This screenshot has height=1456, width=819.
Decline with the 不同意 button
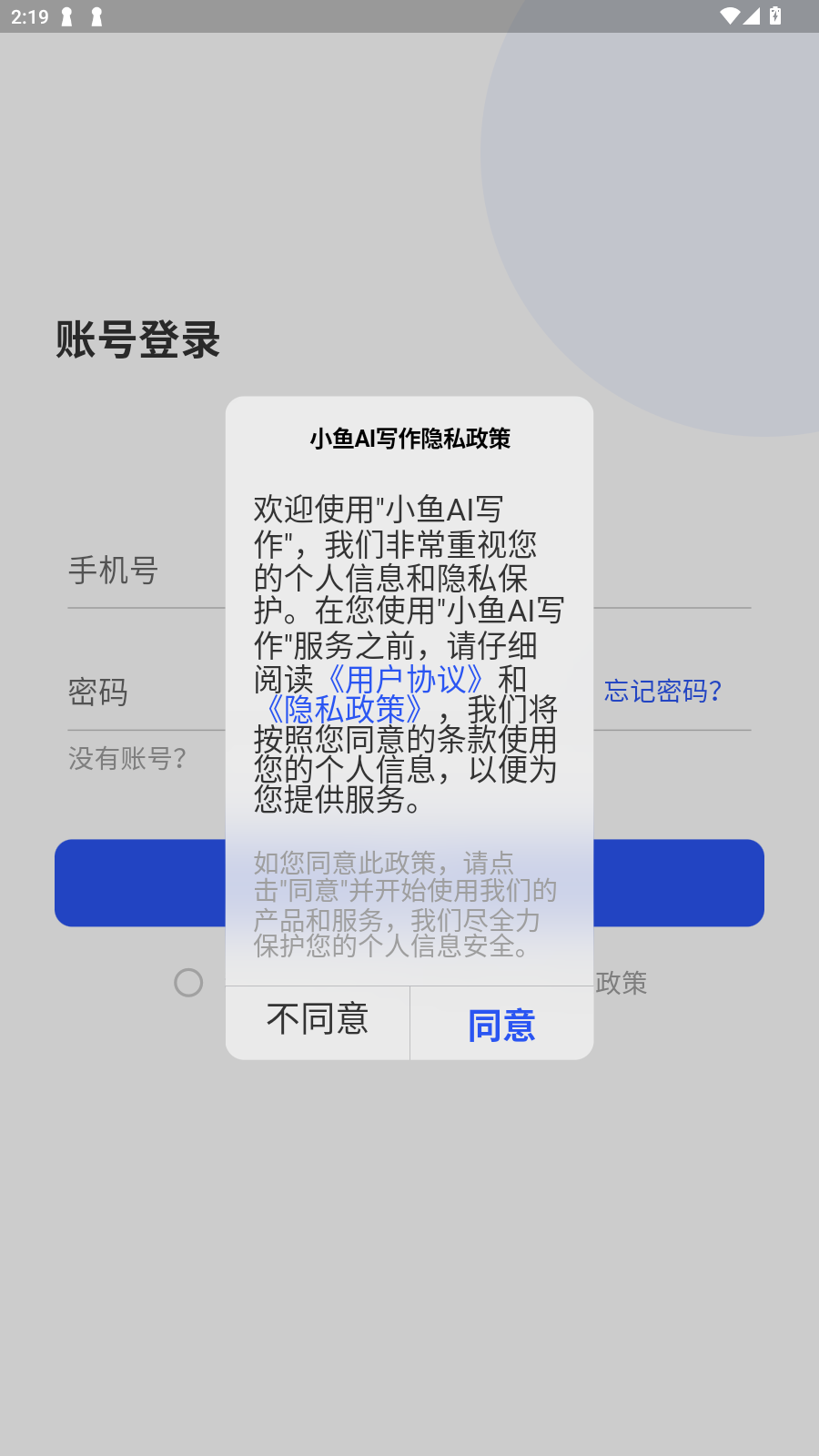[318, 1020]
